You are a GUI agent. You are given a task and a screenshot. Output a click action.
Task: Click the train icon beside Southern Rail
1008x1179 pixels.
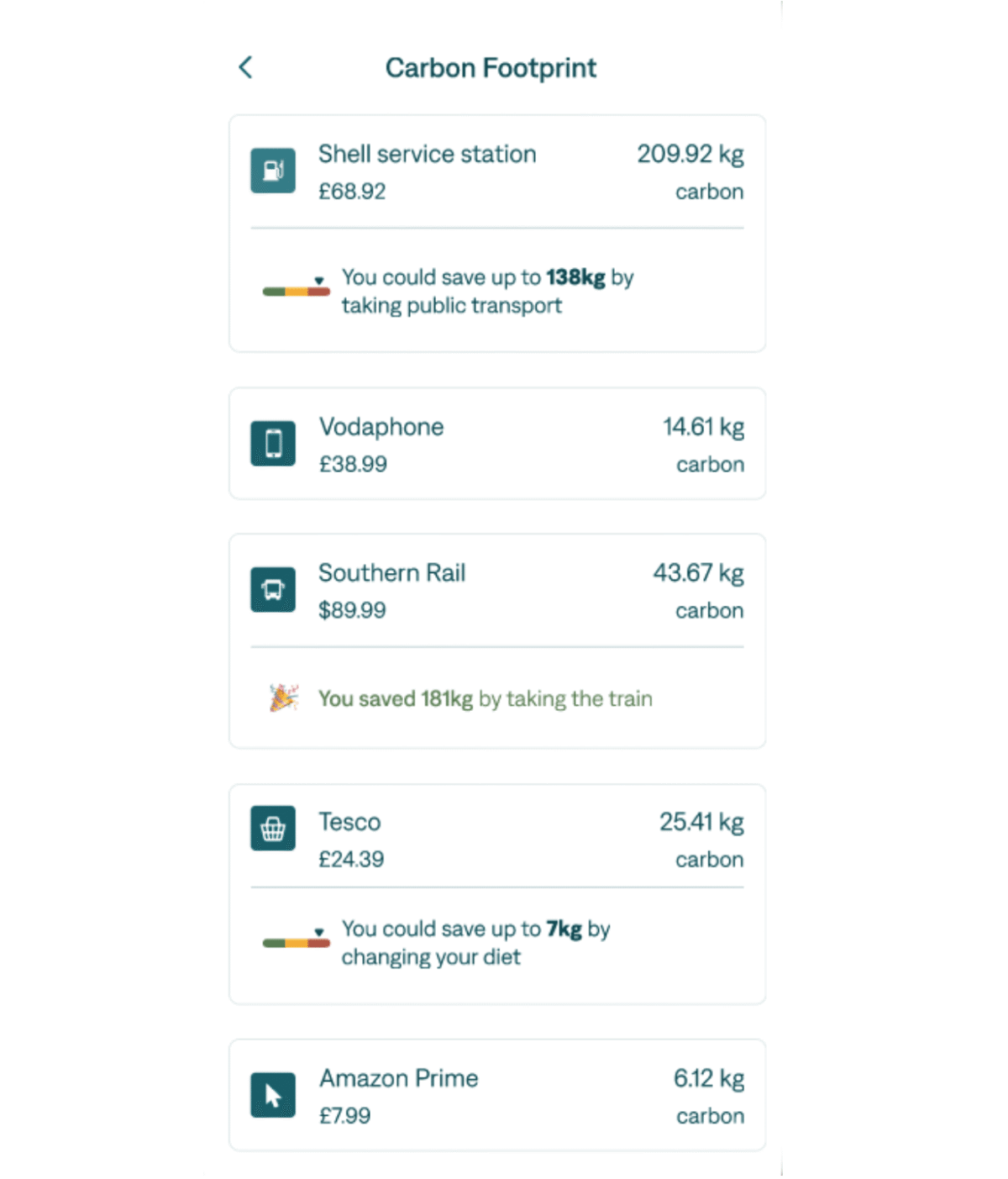pos(273,588)
